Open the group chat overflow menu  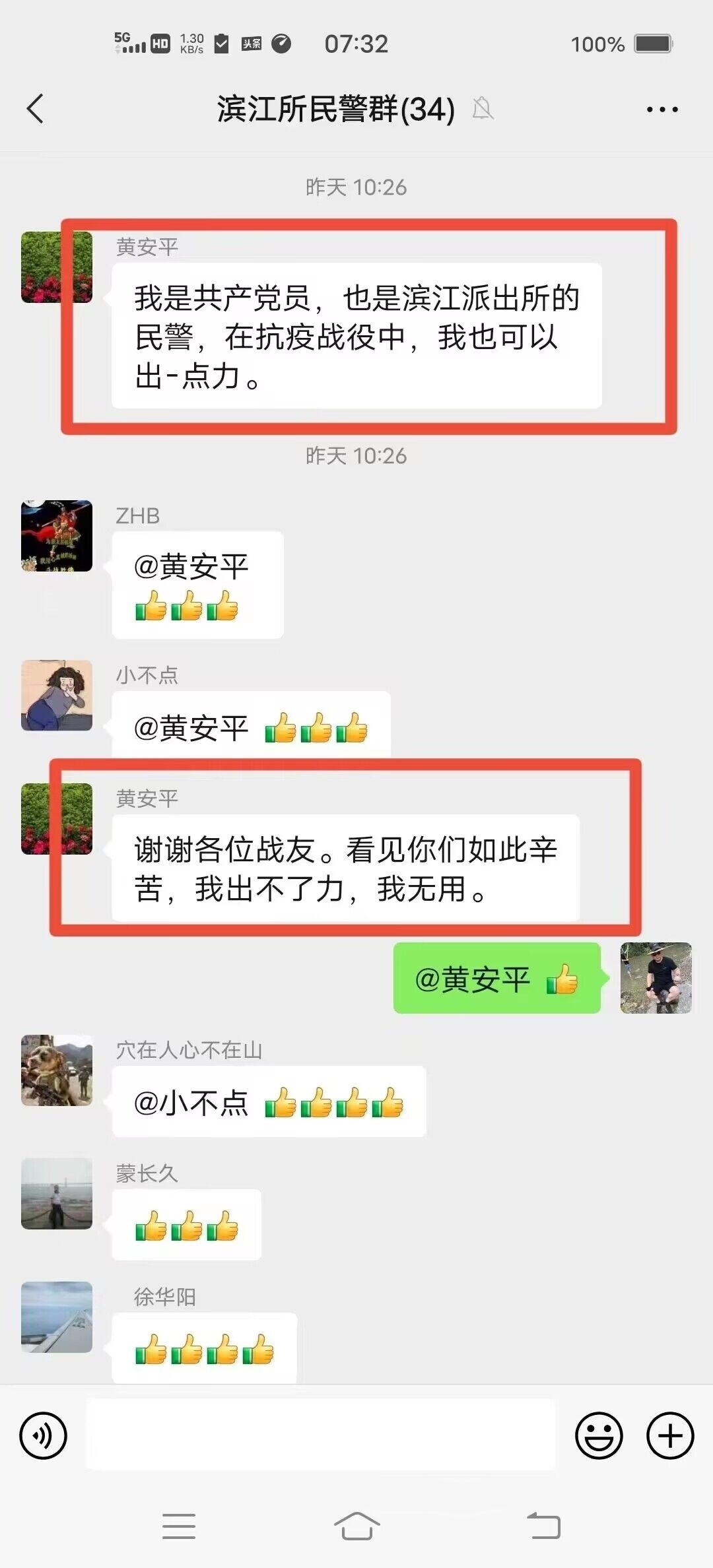[x=662, y=110]
